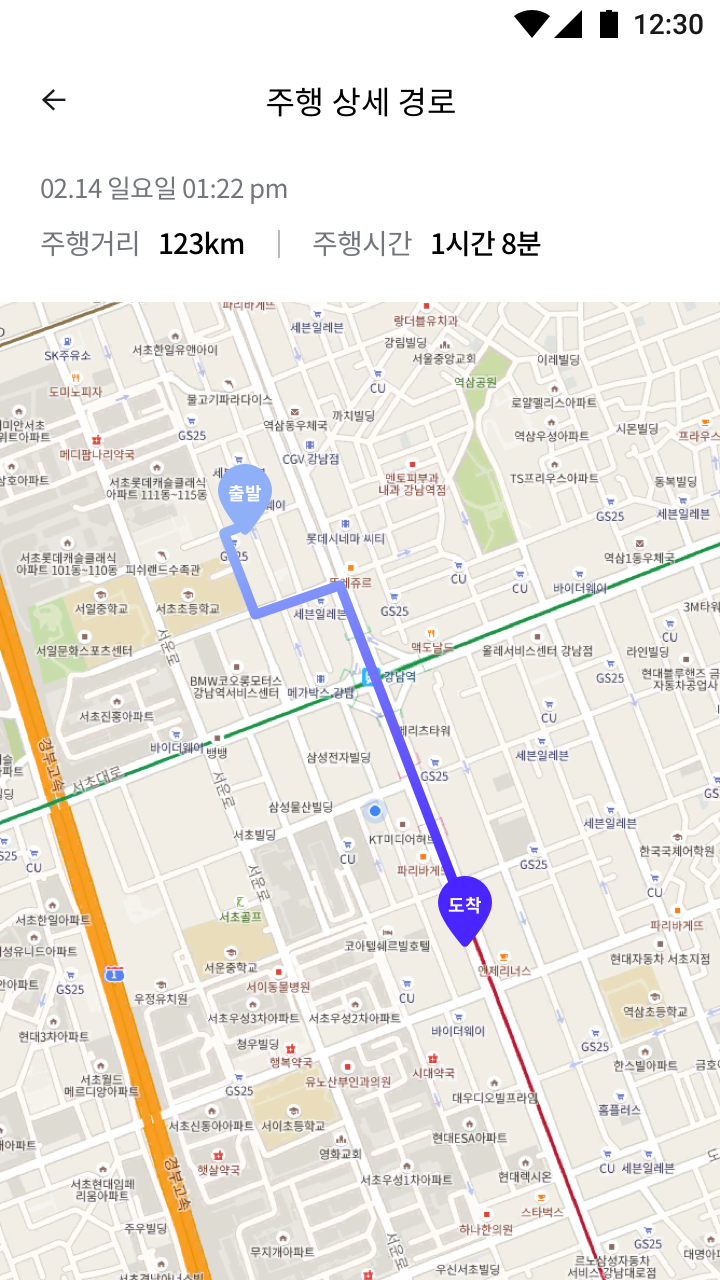The height and width of the screenshot is (1280, 720).
Task: Select the 도착 arrival marker on the map
Action: tap(465, 906)
